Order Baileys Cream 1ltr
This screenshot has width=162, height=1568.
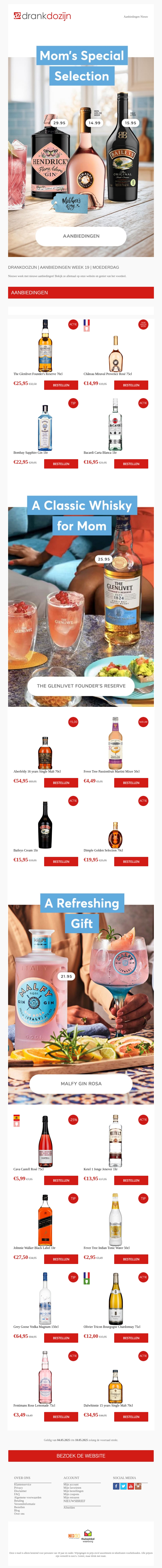click(61, 861)
